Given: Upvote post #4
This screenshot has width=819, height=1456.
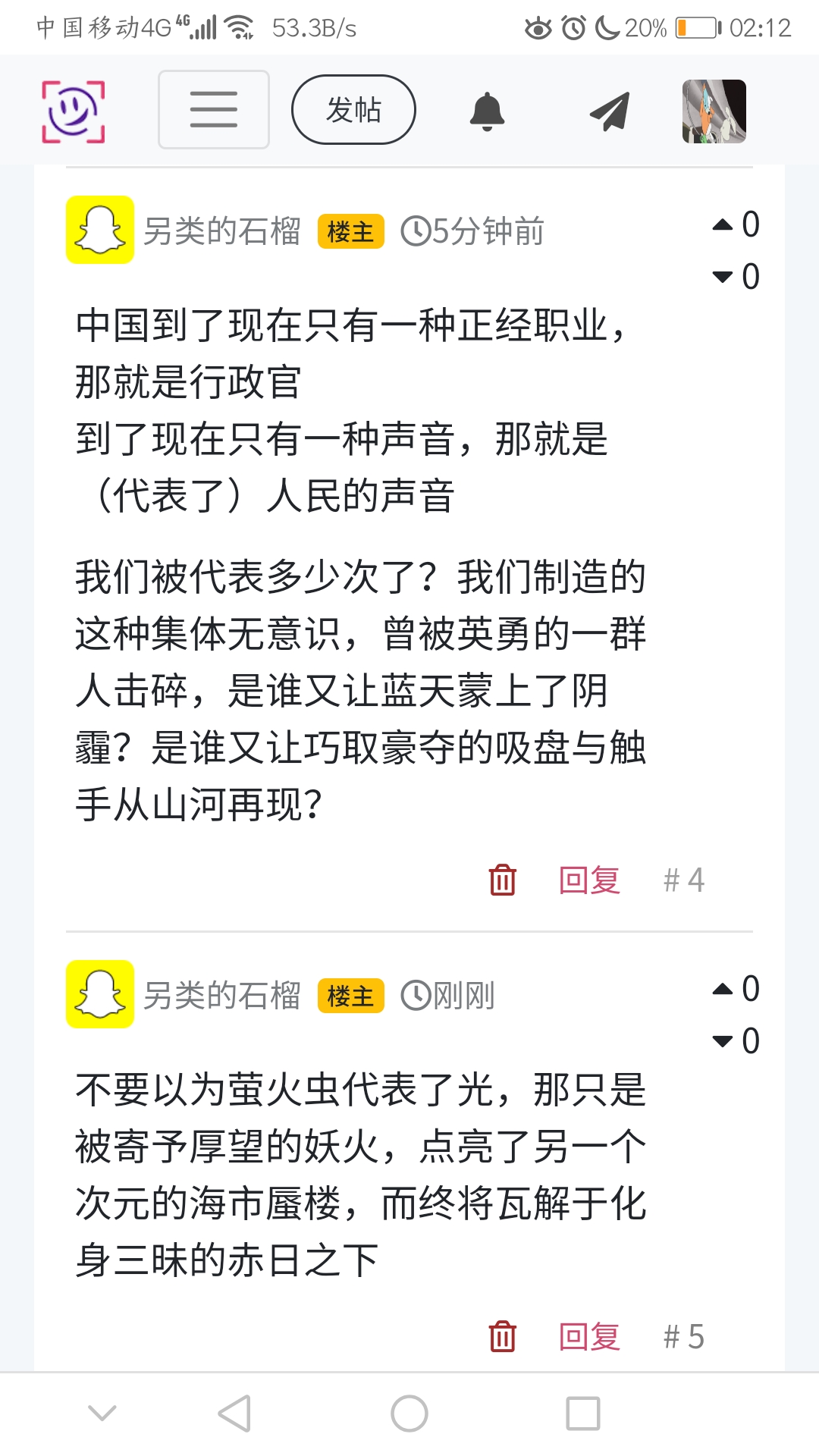Looking at the screenshot, I should coord(723,224).
